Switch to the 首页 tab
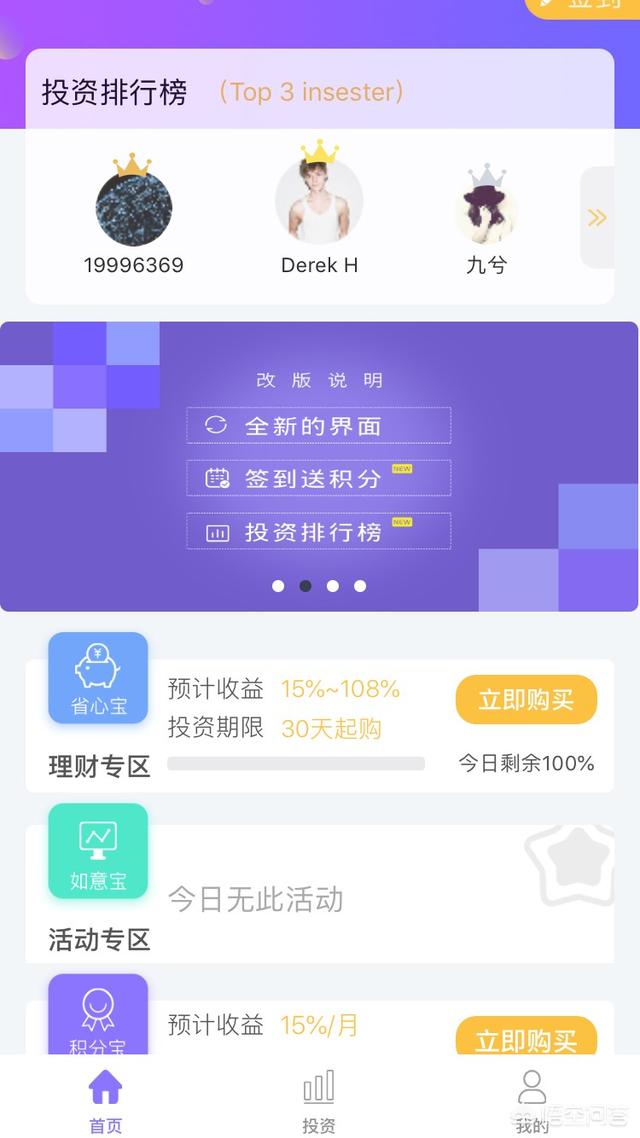Screen dimensions: 640x1138 point(105,1100)
